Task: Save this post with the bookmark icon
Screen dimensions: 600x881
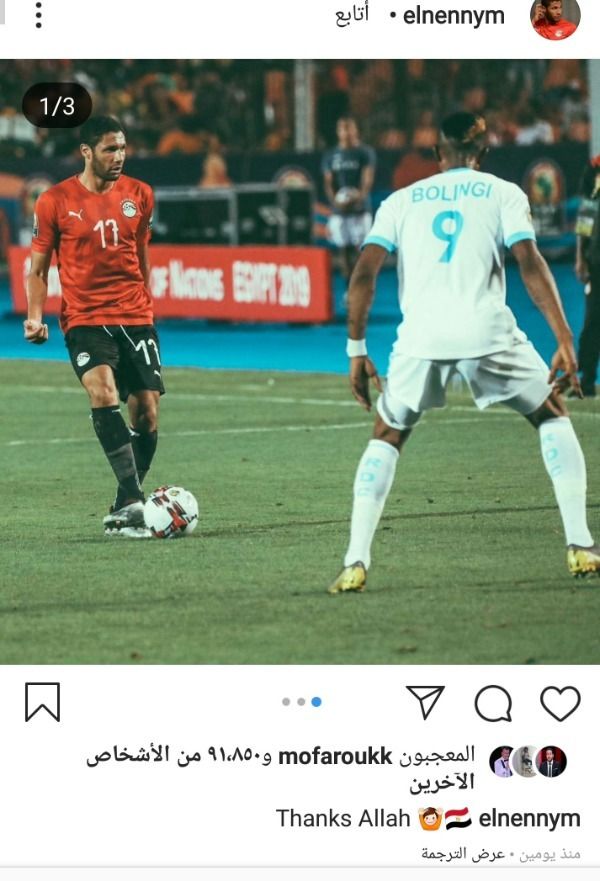Action: click(42, 702)
